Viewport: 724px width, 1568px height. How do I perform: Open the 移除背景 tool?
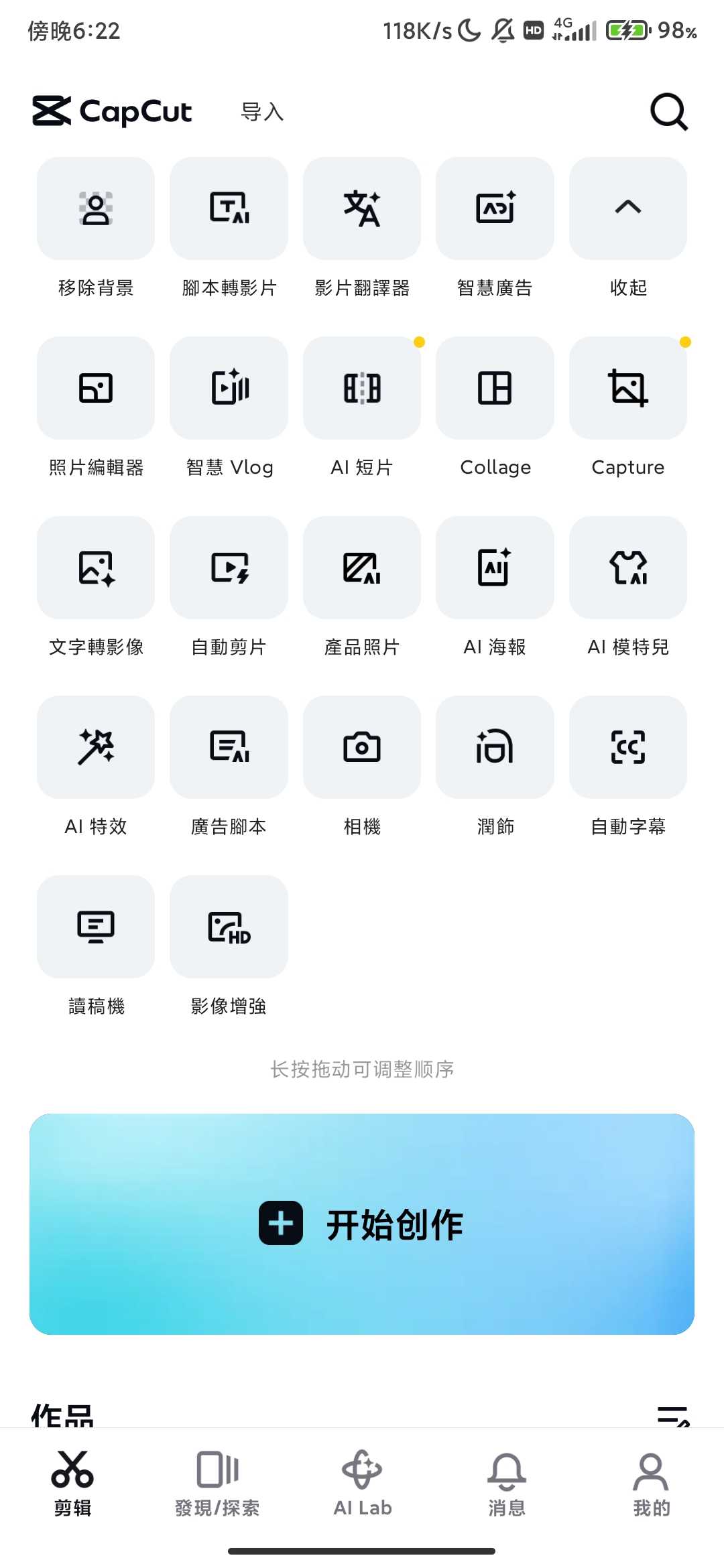pyautogui.click(x=96, y=208)
